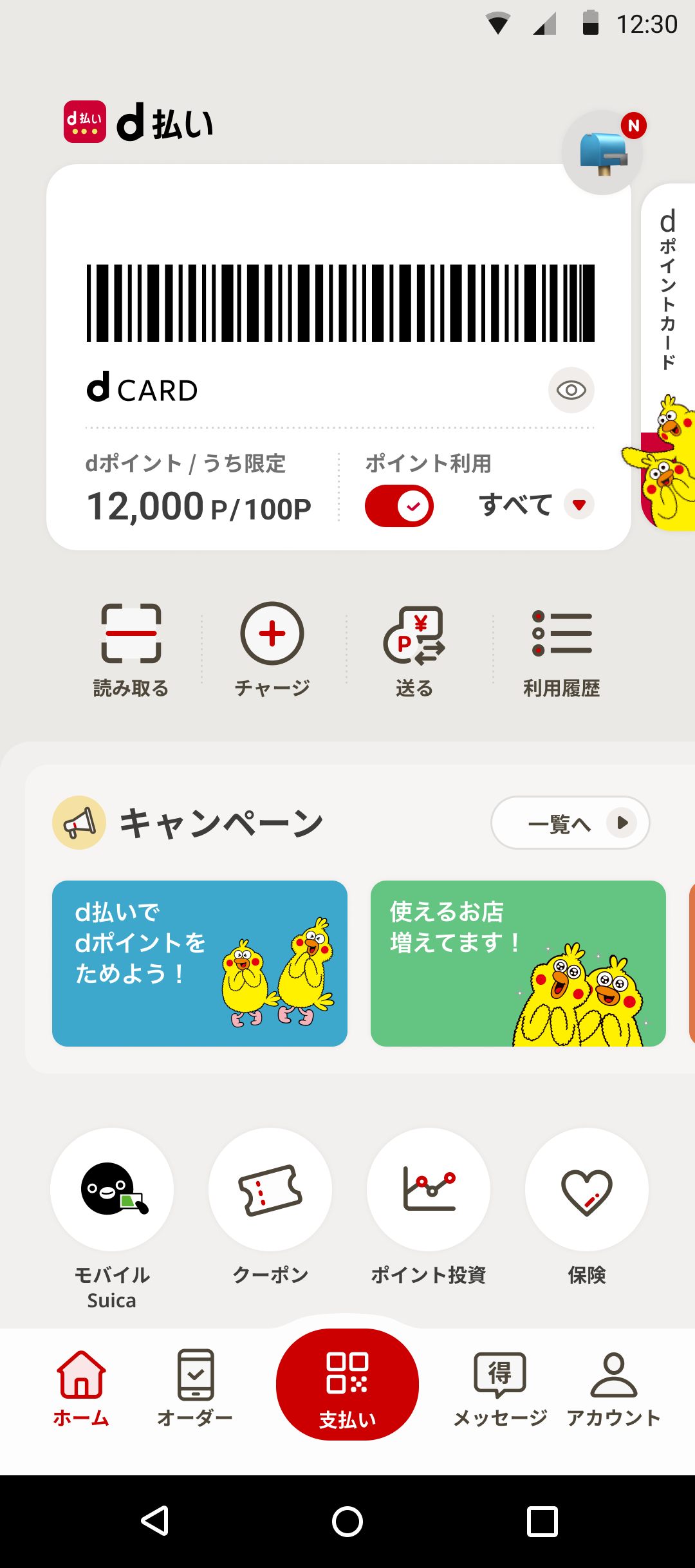
Task: View 利用履歴 usage history
Action: coord(561,648)
